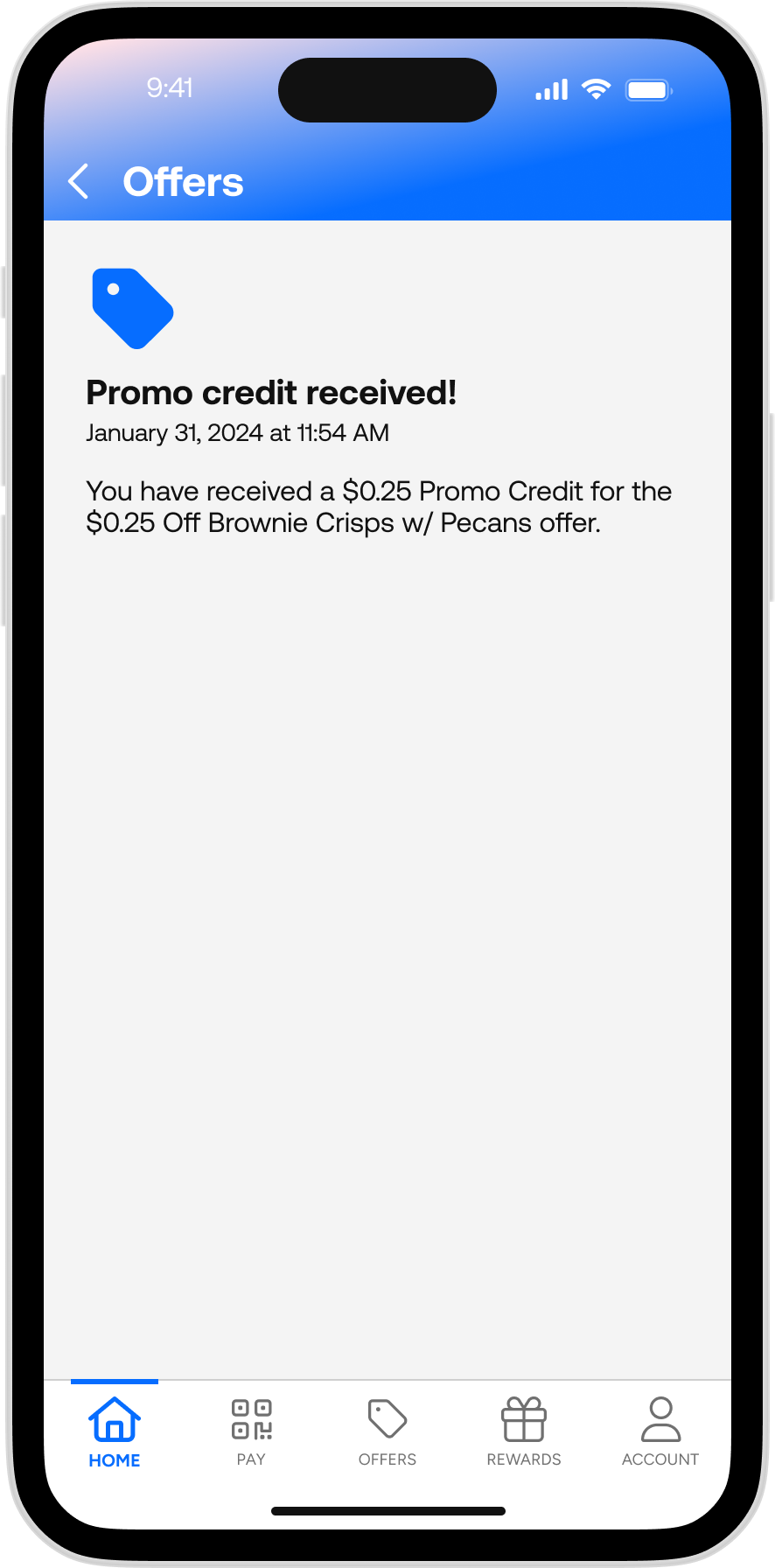
Task: Tap the back chevron to leave Offers
Action: pos(78,181)
